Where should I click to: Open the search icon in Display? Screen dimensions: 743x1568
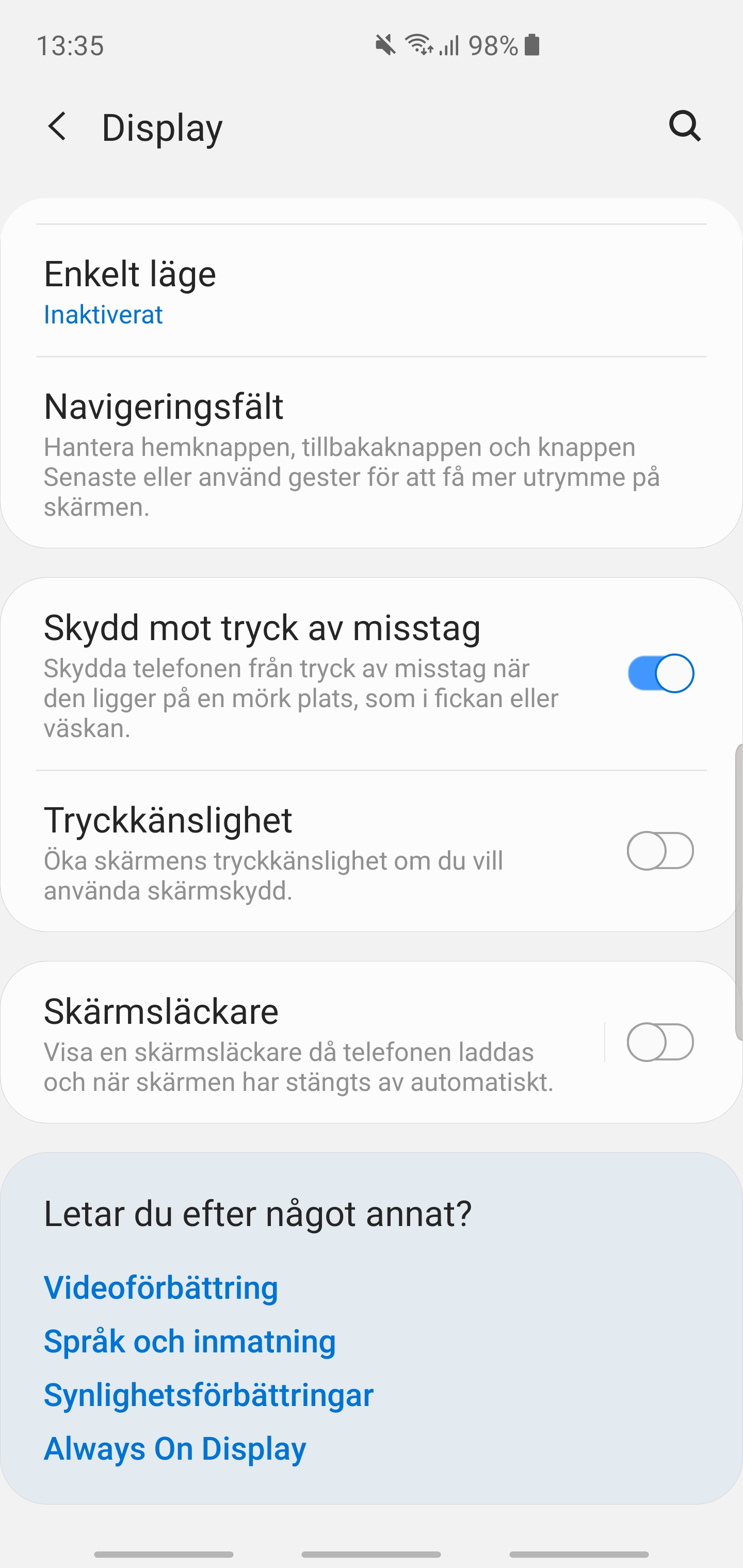coord(685,126)
